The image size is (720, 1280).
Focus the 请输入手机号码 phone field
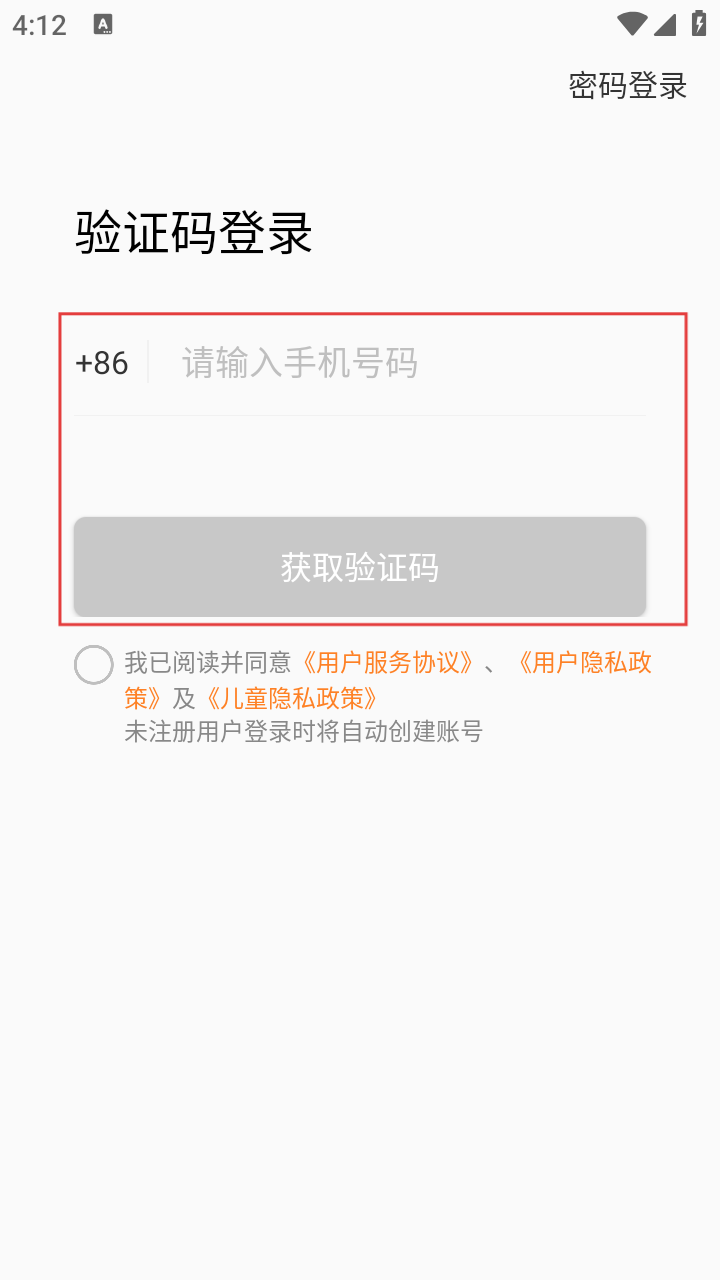400,362
